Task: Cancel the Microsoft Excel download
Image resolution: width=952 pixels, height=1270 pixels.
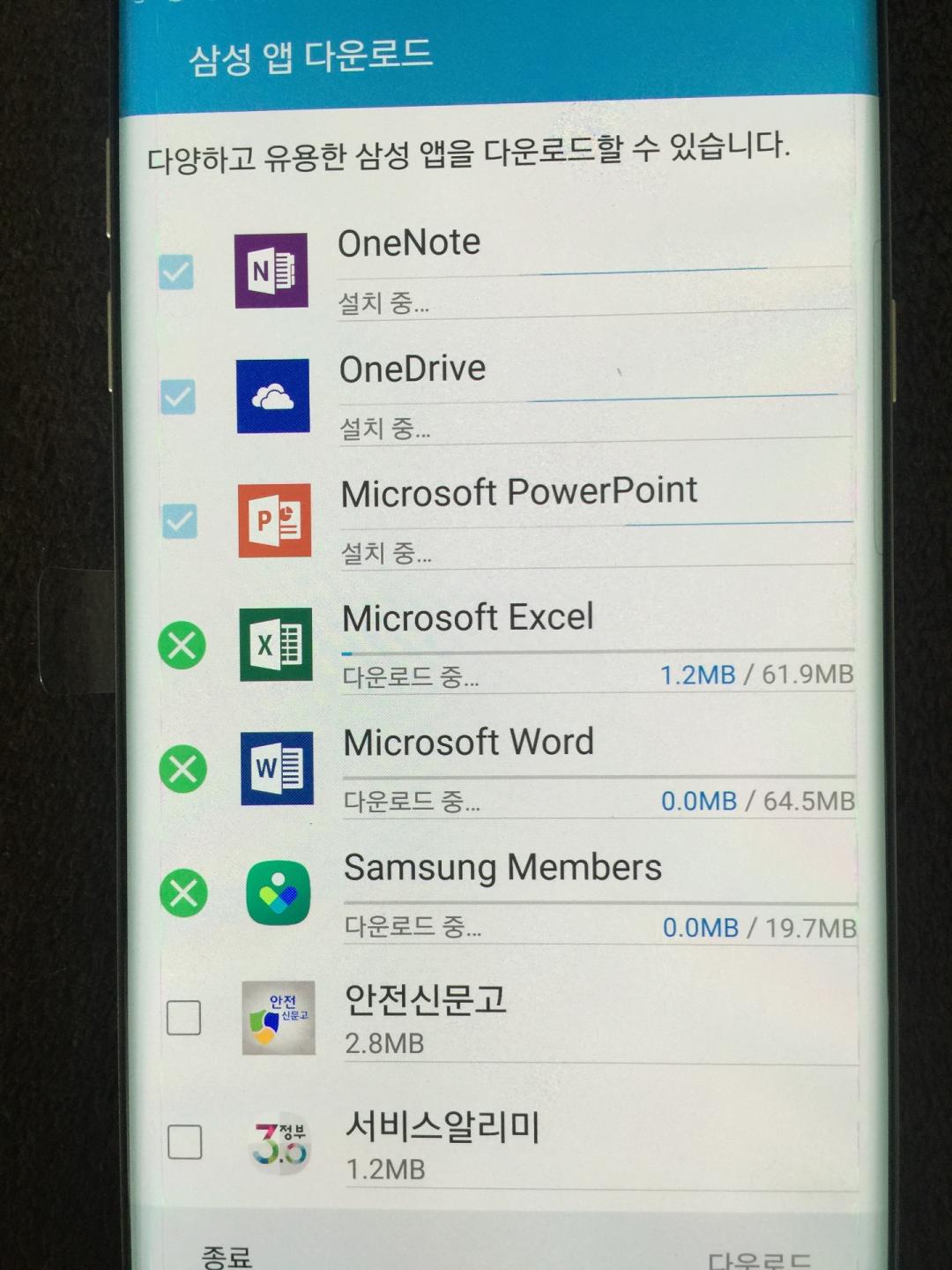Action: click(x=182, y=646)
